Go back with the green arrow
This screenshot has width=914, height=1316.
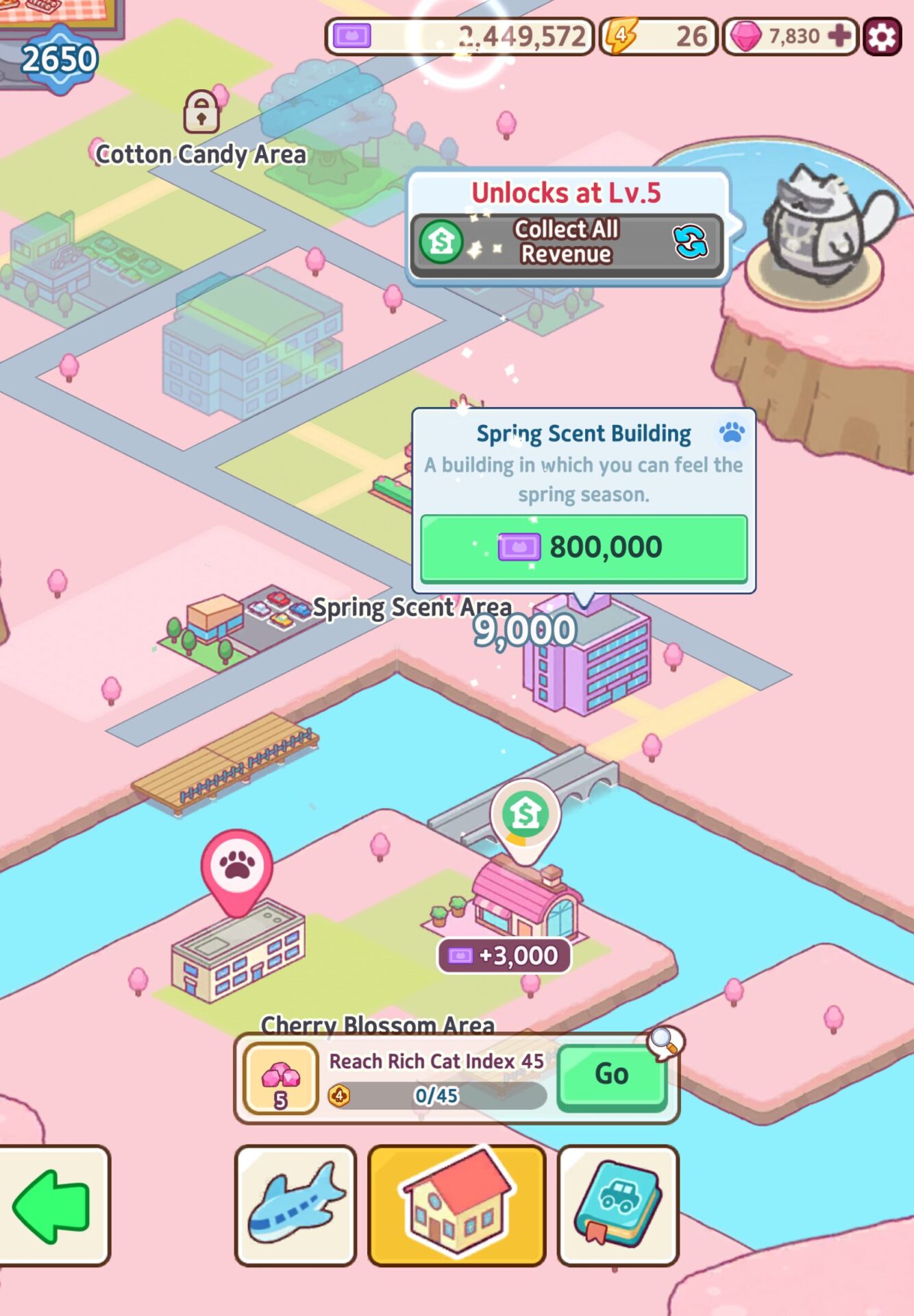(53, 1206)
